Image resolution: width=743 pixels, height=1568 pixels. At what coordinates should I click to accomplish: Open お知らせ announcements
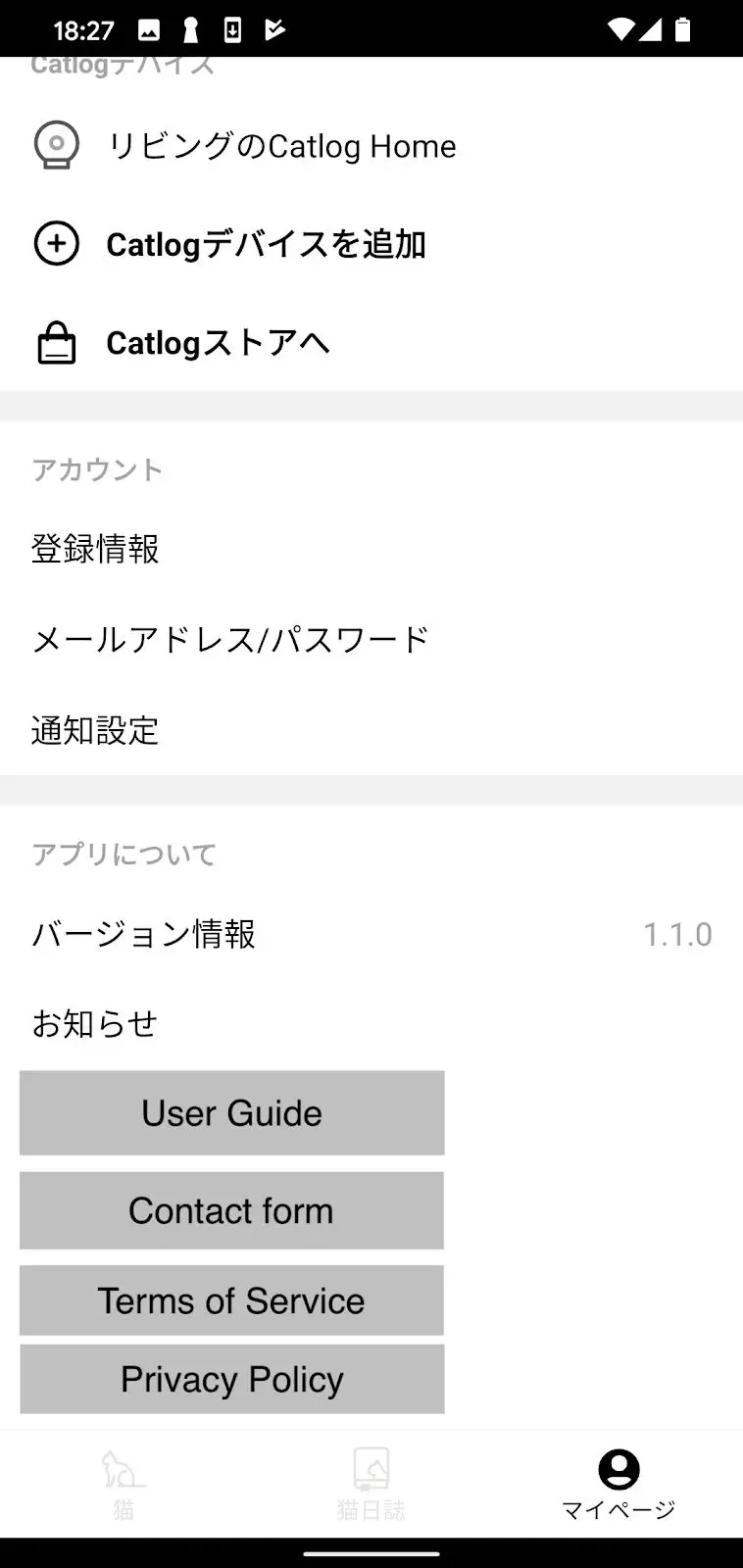pos(95,1024)
